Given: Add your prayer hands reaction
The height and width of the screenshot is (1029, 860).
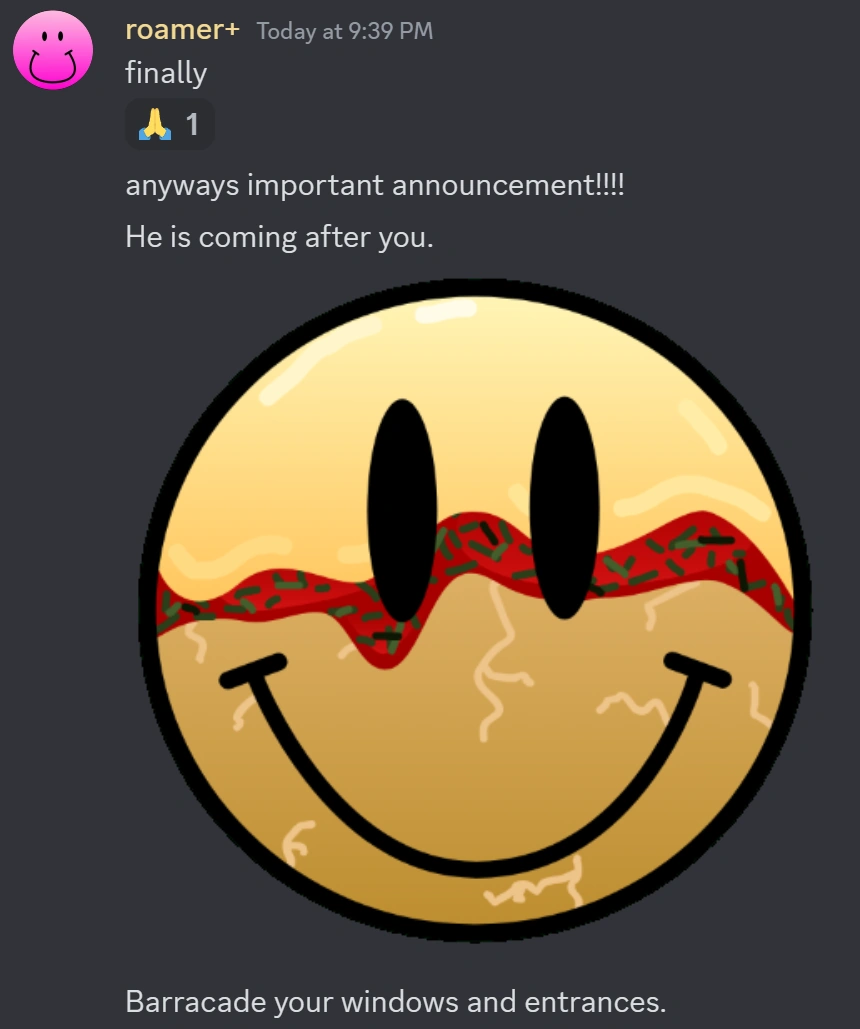Looking at the screenshot, I should (x=169, y=124).
